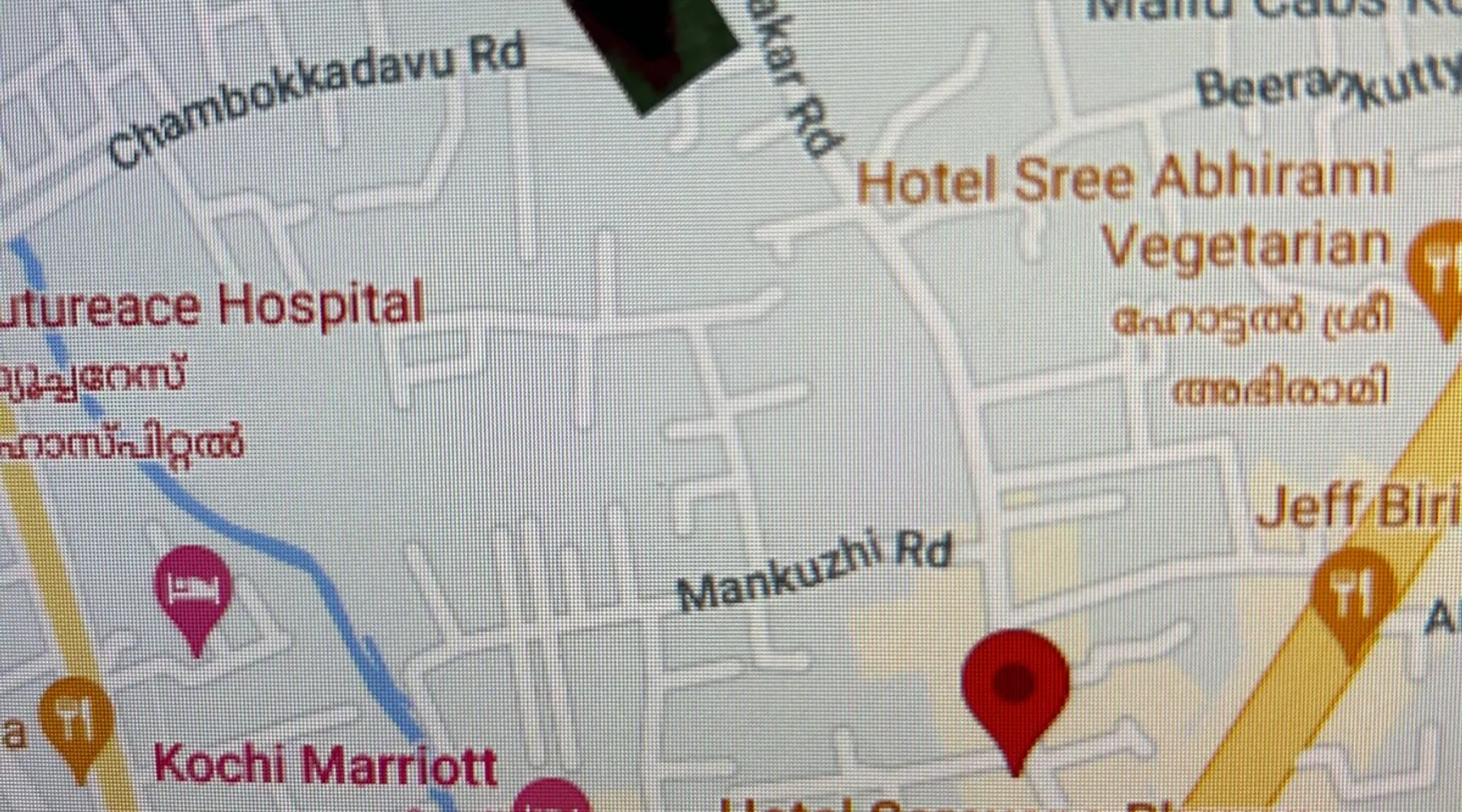Tap the red dropped location pin

(1015, 686)
